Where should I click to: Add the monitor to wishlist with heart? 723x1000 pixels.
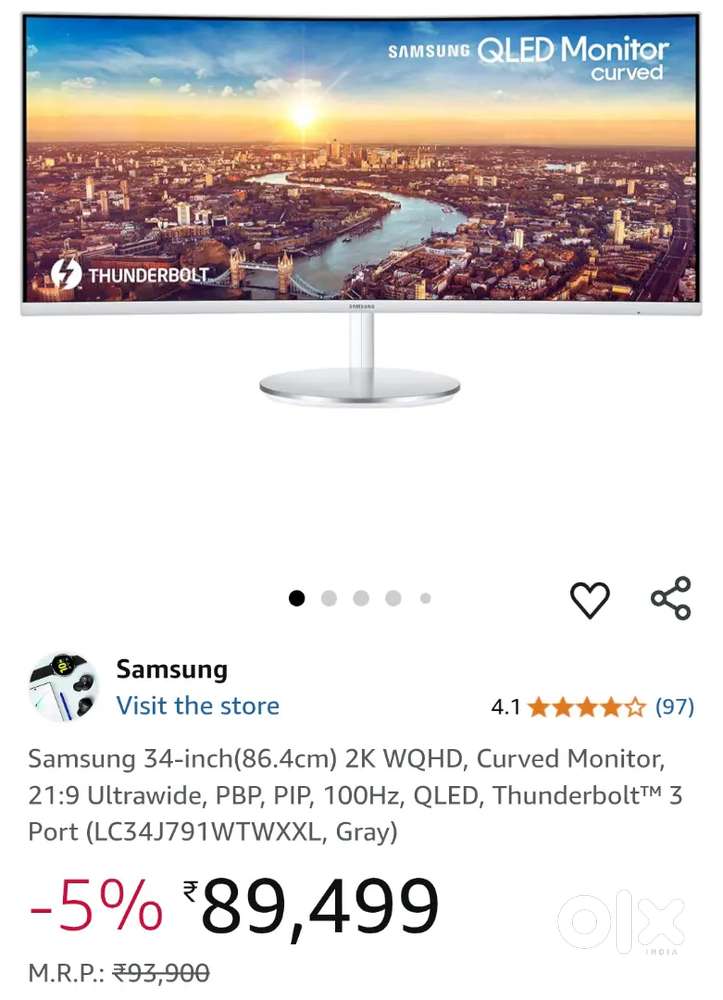pos(590,599)
